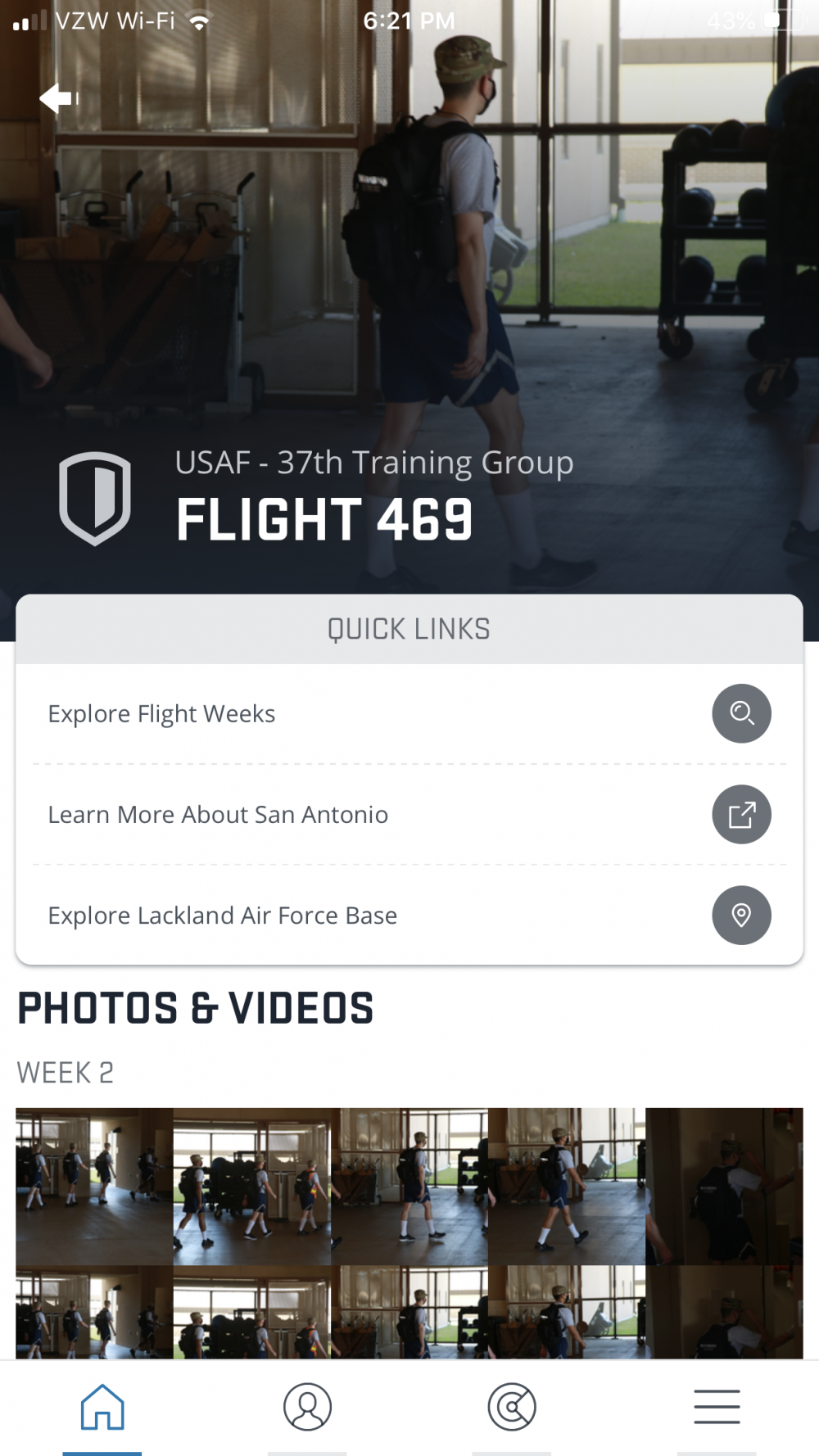Select the PHOTOS & VIDEOS section heading
The width and height of the screenshot is (819, 1456).
196,1008
